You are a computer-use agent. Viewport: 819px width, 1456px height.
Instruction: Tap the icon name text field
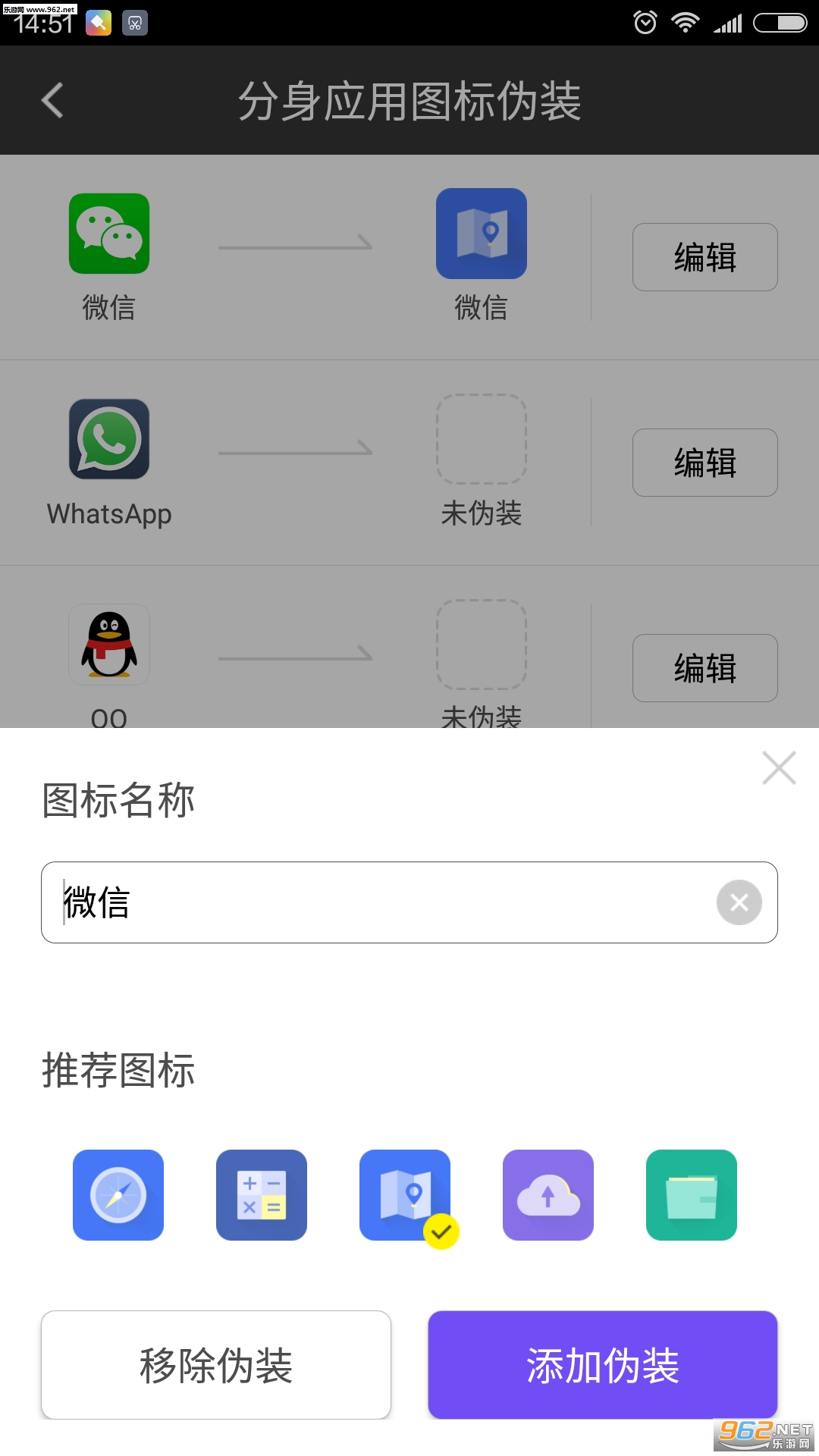pyautogui.click(x=379, y=902)
